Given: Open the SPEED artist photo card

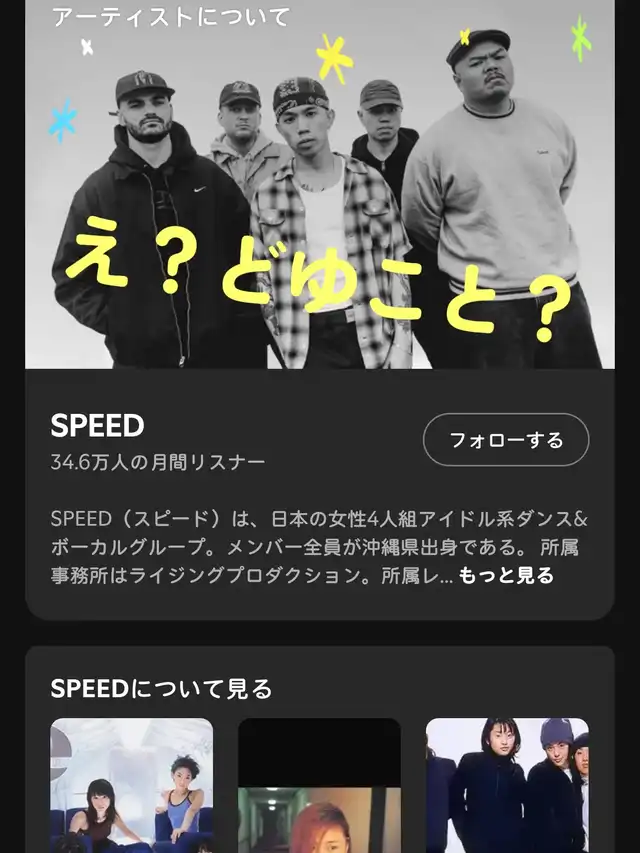Looking at the screenshot, I should point(320,185).
